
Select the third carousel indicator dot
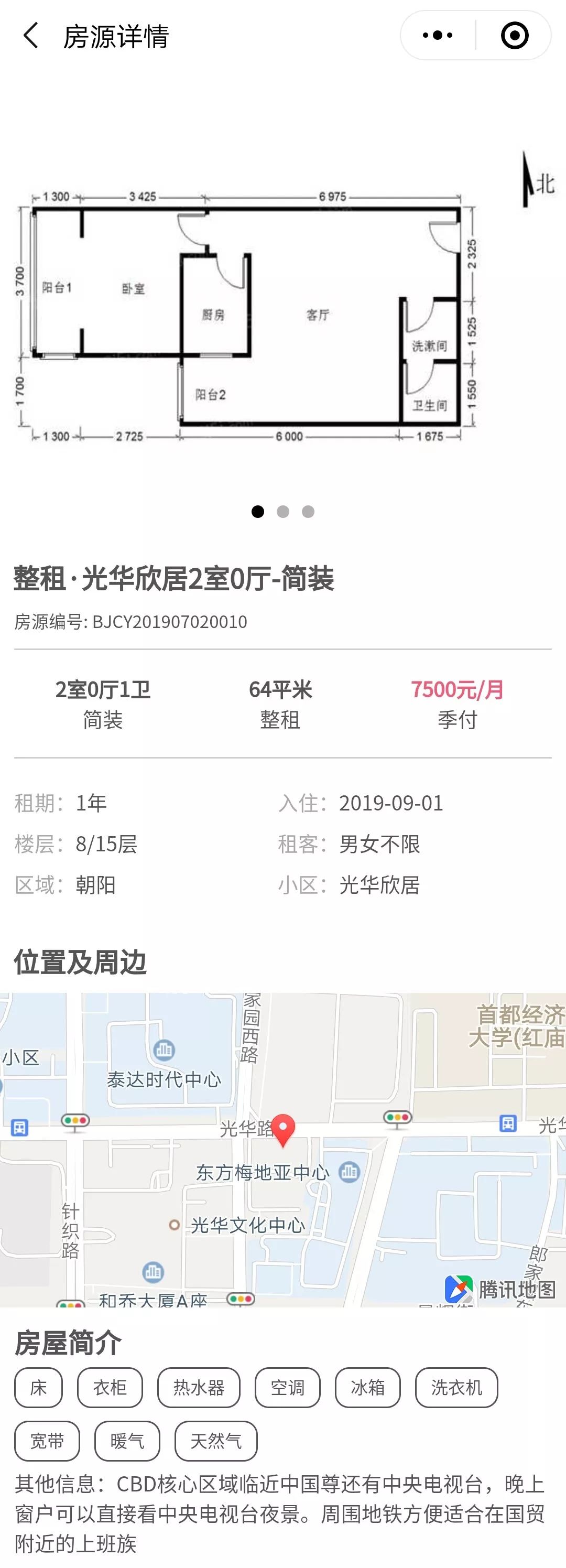tap(307, 513)
